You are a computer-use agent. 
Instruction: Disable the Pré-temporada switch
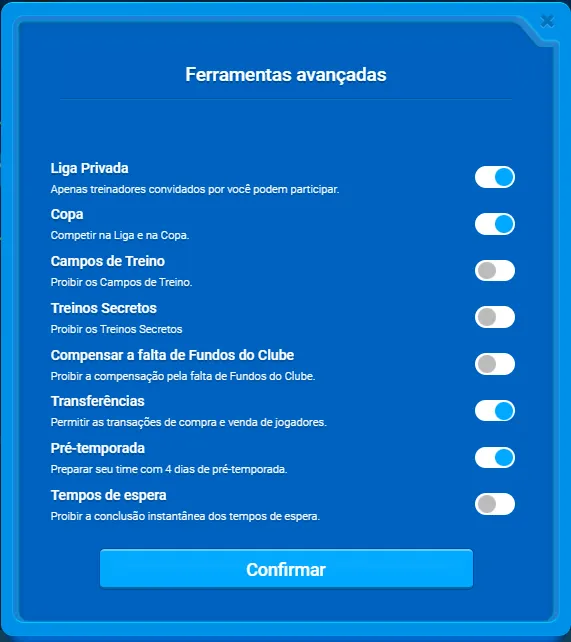pos(495,457)
